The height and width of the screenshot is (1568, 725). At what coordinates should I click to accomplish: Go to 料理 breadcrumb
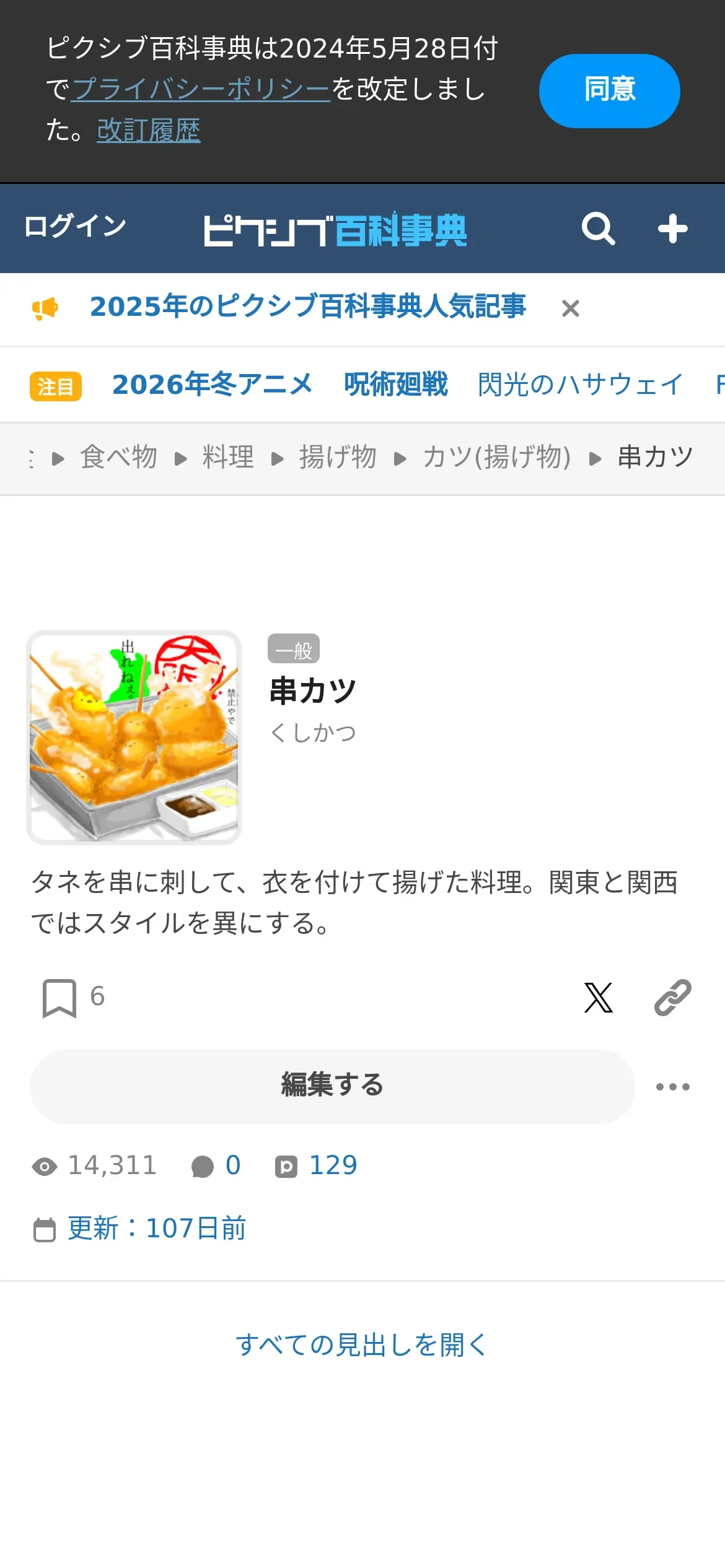click(x=228, y=458)
